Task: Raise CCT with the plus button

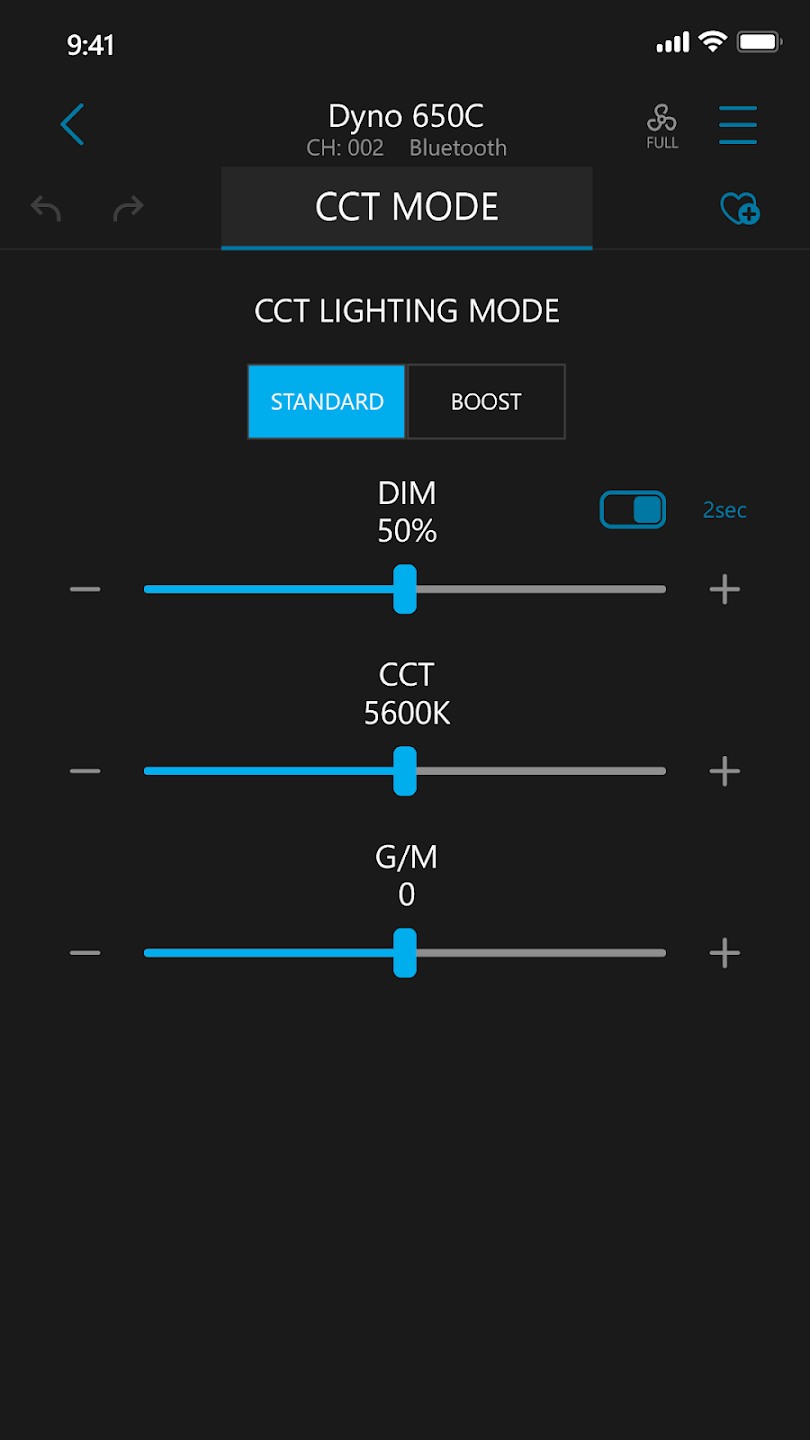Action: (x=725, y=771)
